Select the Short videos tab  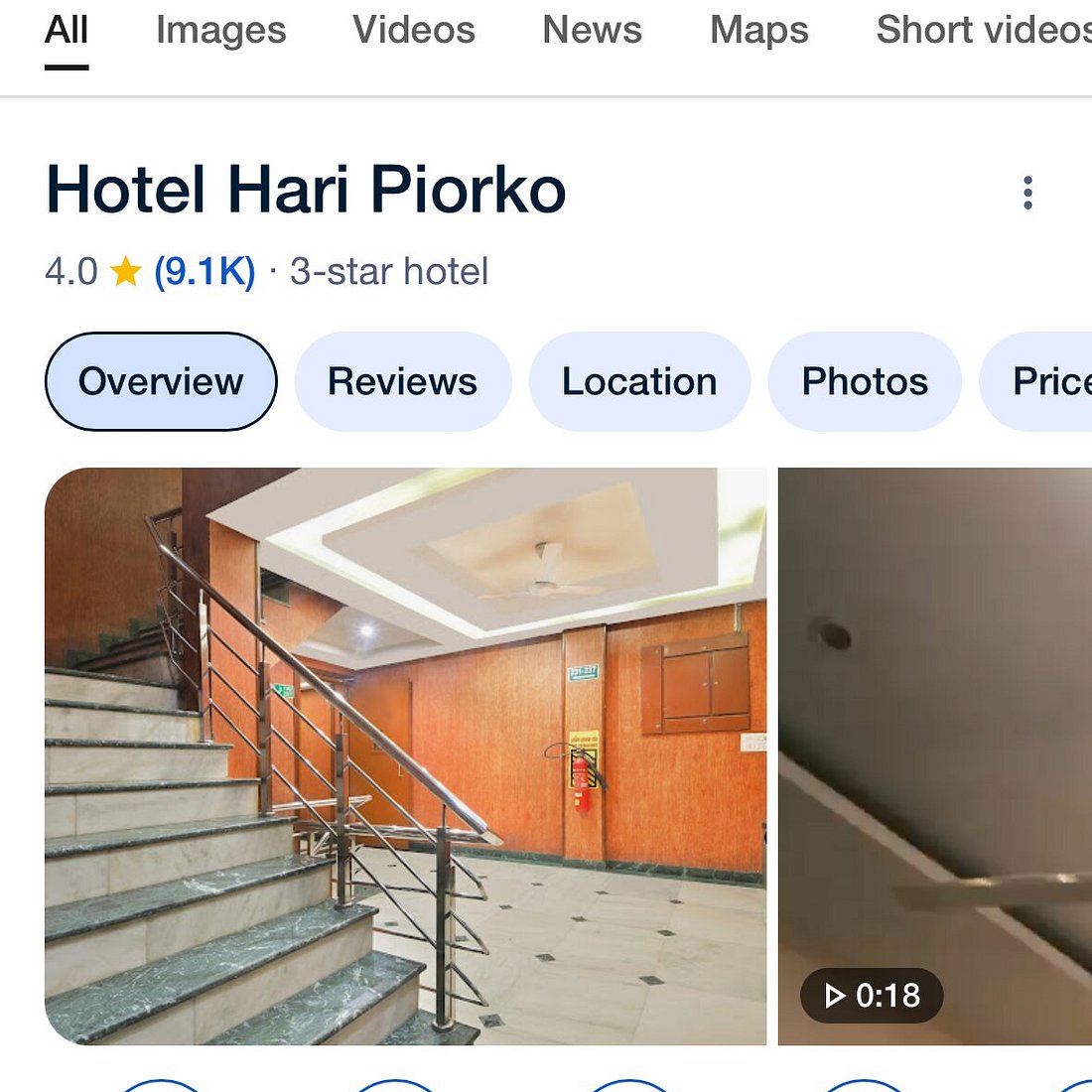coord(983,31)
